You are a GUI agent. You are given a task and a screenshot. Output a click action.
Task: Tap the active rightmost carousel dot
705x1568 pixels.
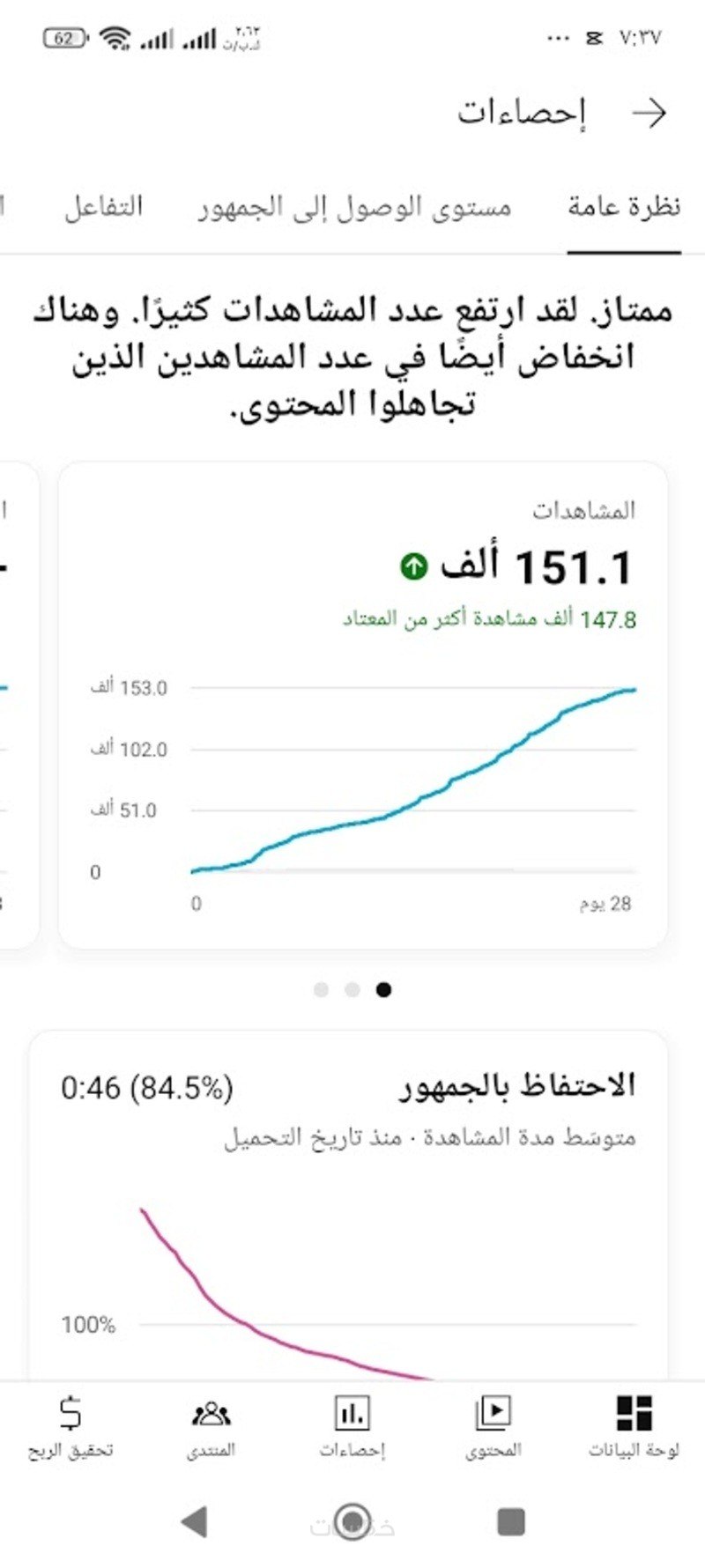pyautogui.click(x=383, y=989)
